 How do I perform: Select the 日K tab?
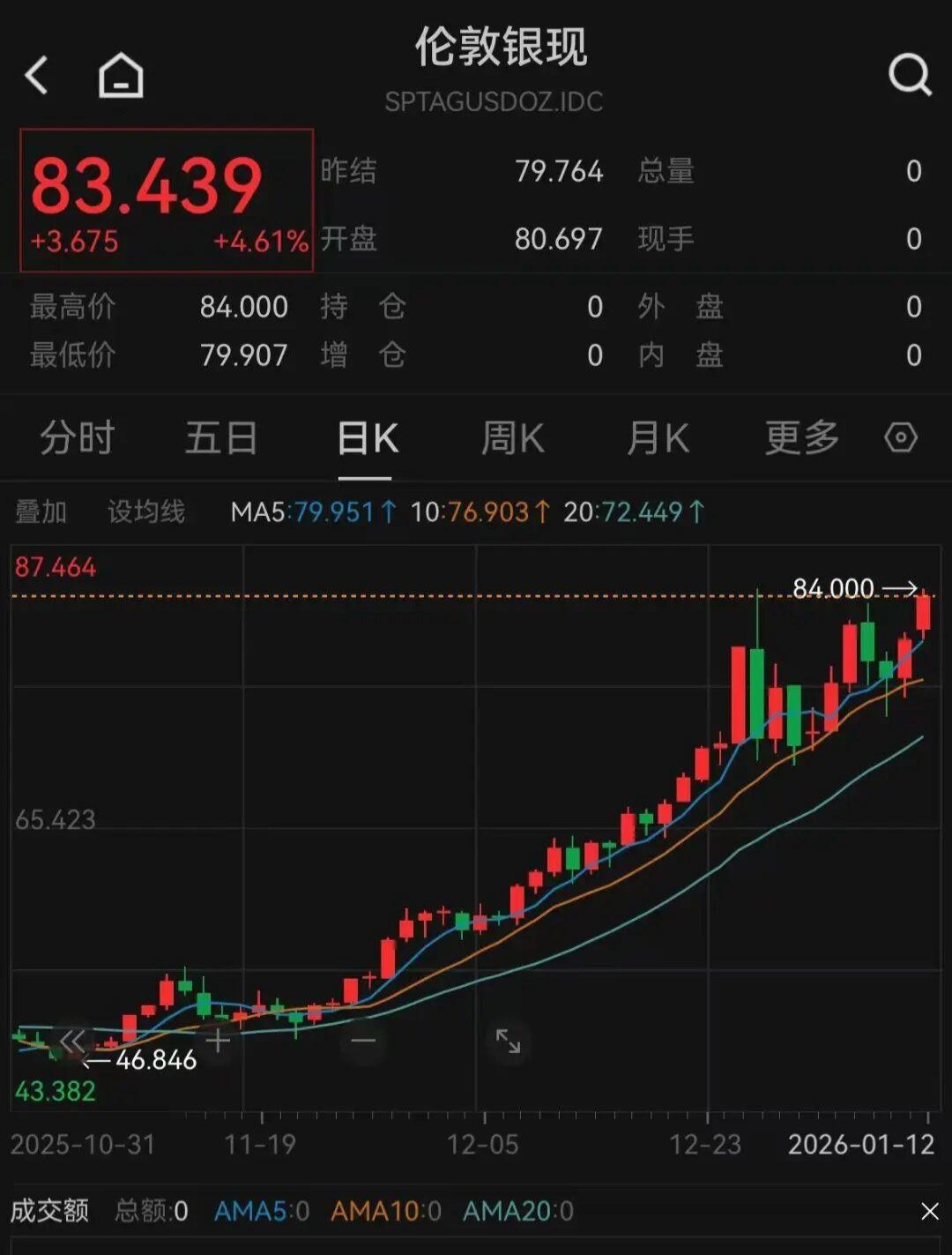pos(367,438)
